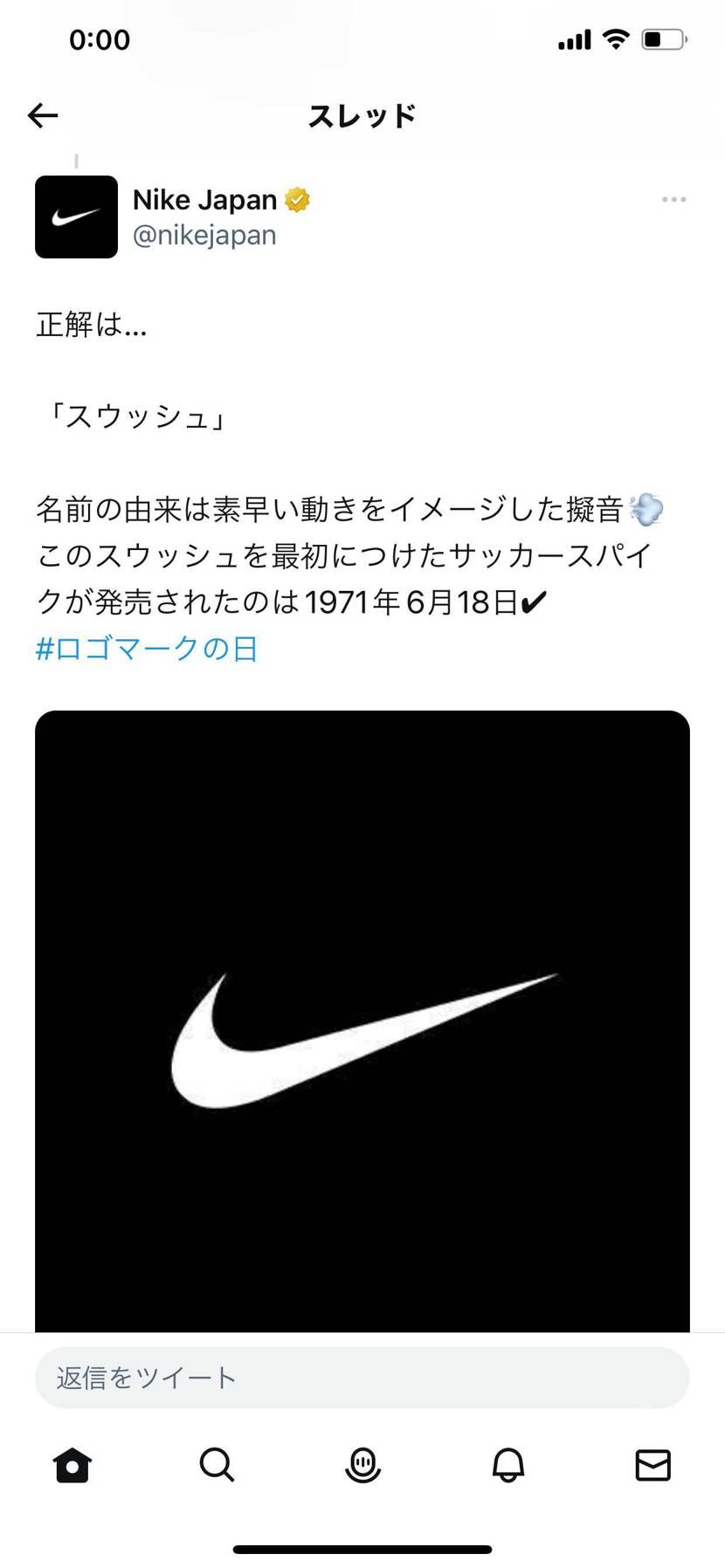Tap the cellular signal bars
The image size is (725, 1568).
pos(572,38)
